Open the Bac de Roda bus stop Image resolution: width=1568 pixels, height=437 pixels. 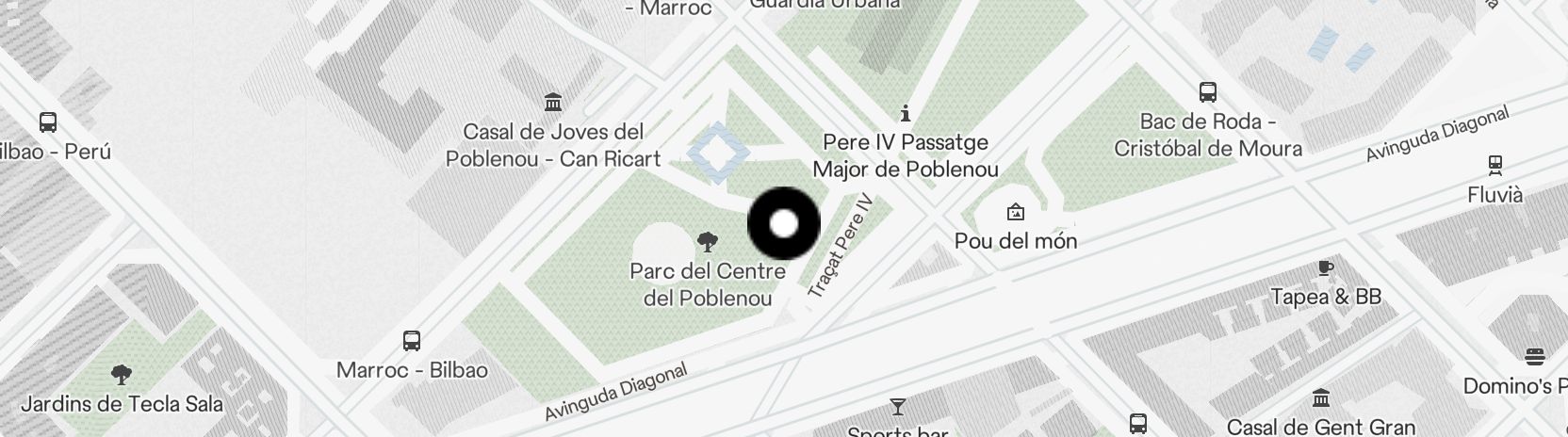[x=1208, y=92]
